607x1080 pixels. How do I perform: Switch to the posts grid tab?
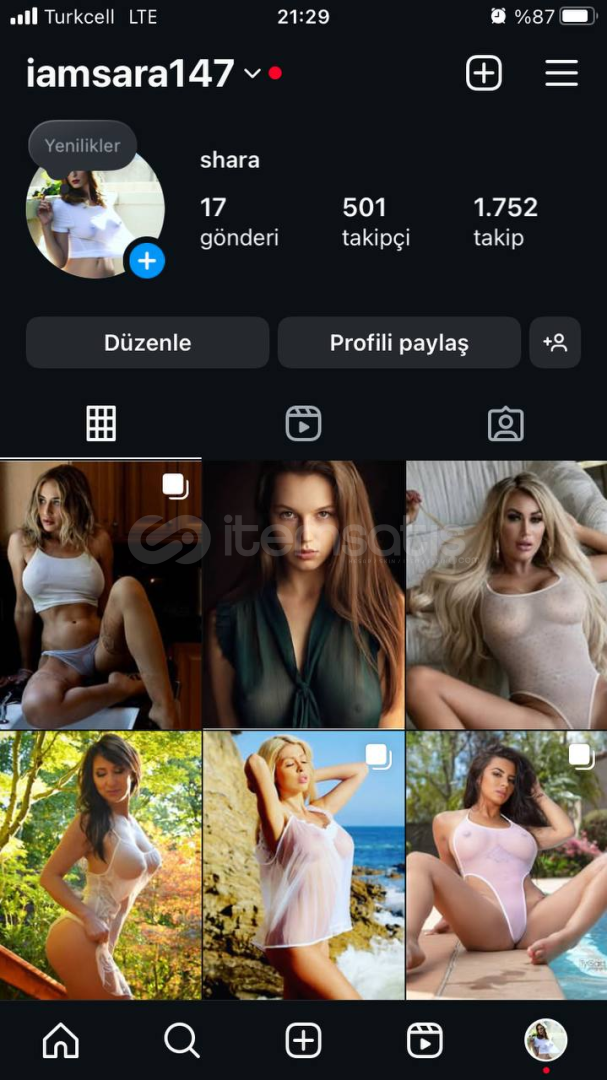[x=101, y=424]
